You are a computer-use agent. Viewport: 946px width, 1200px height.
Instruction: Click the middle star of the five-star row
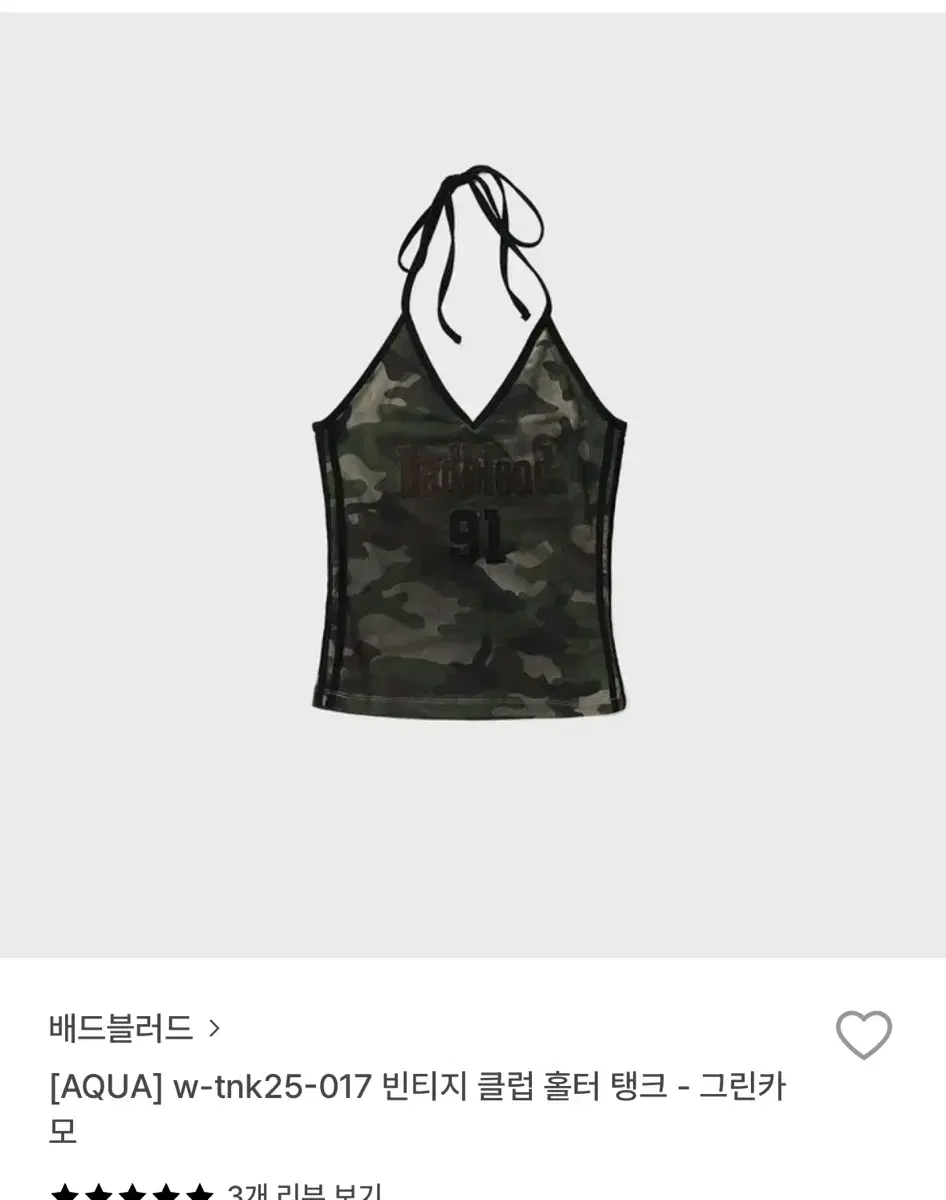[x=130, y=1192]
